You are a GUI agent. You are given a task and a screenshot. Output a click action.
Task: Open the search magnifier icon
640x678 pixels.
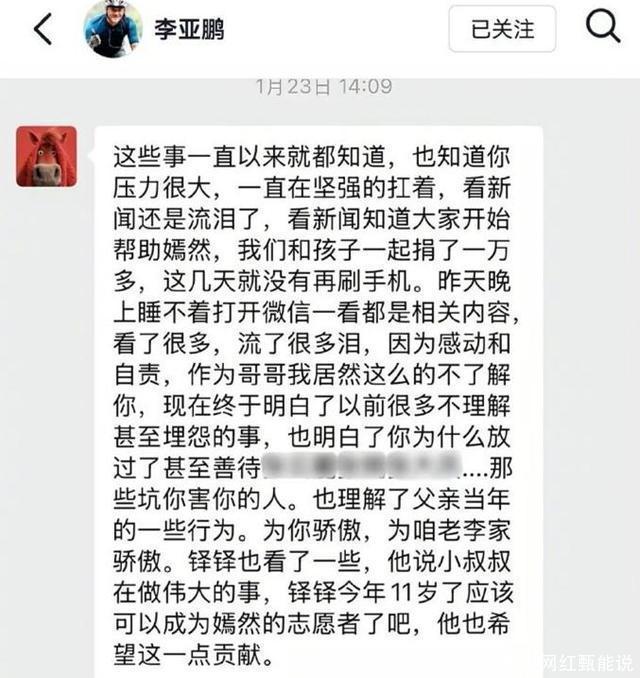click(x=603, y=26)
